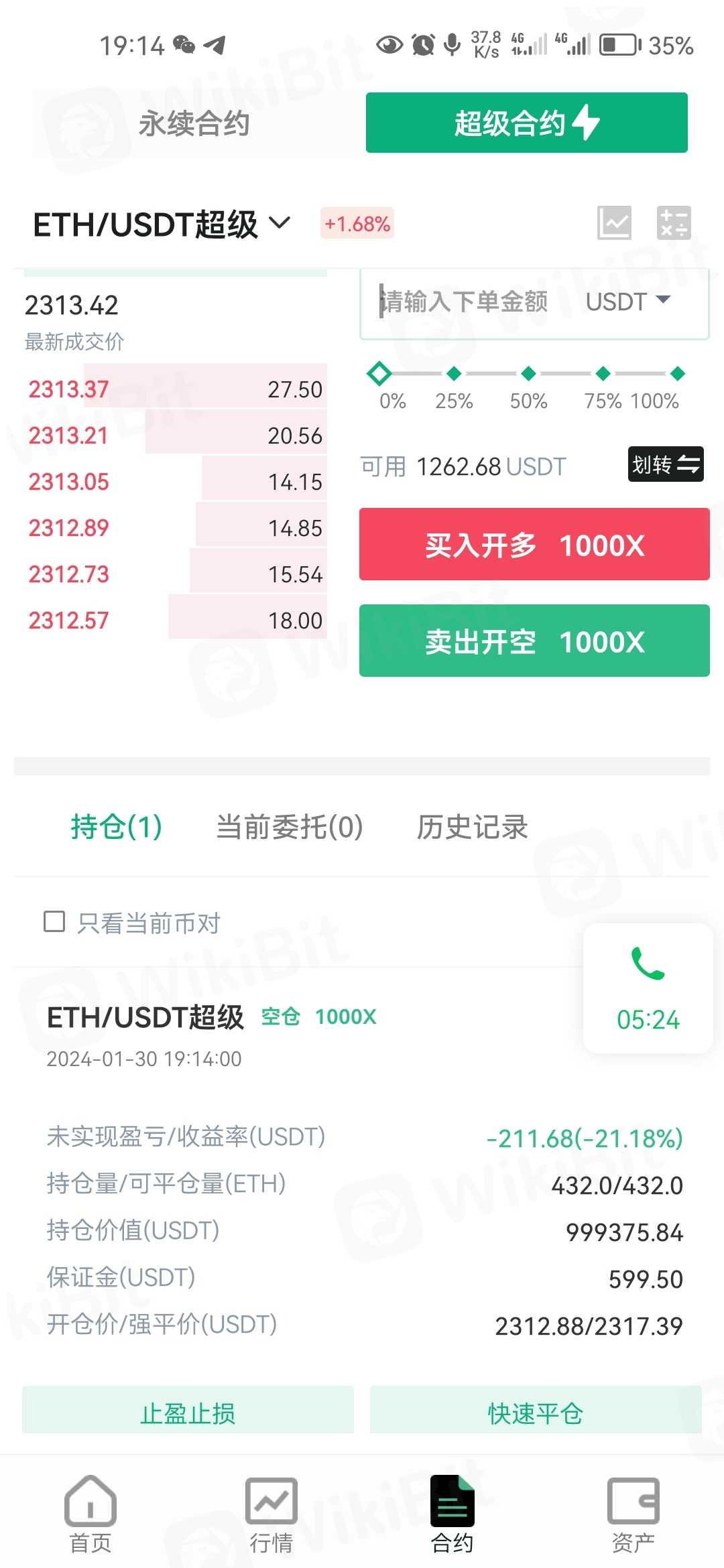Set the amount slider to 100%
Viewport: 724px width, 1568px height.
tap(677, 373)
